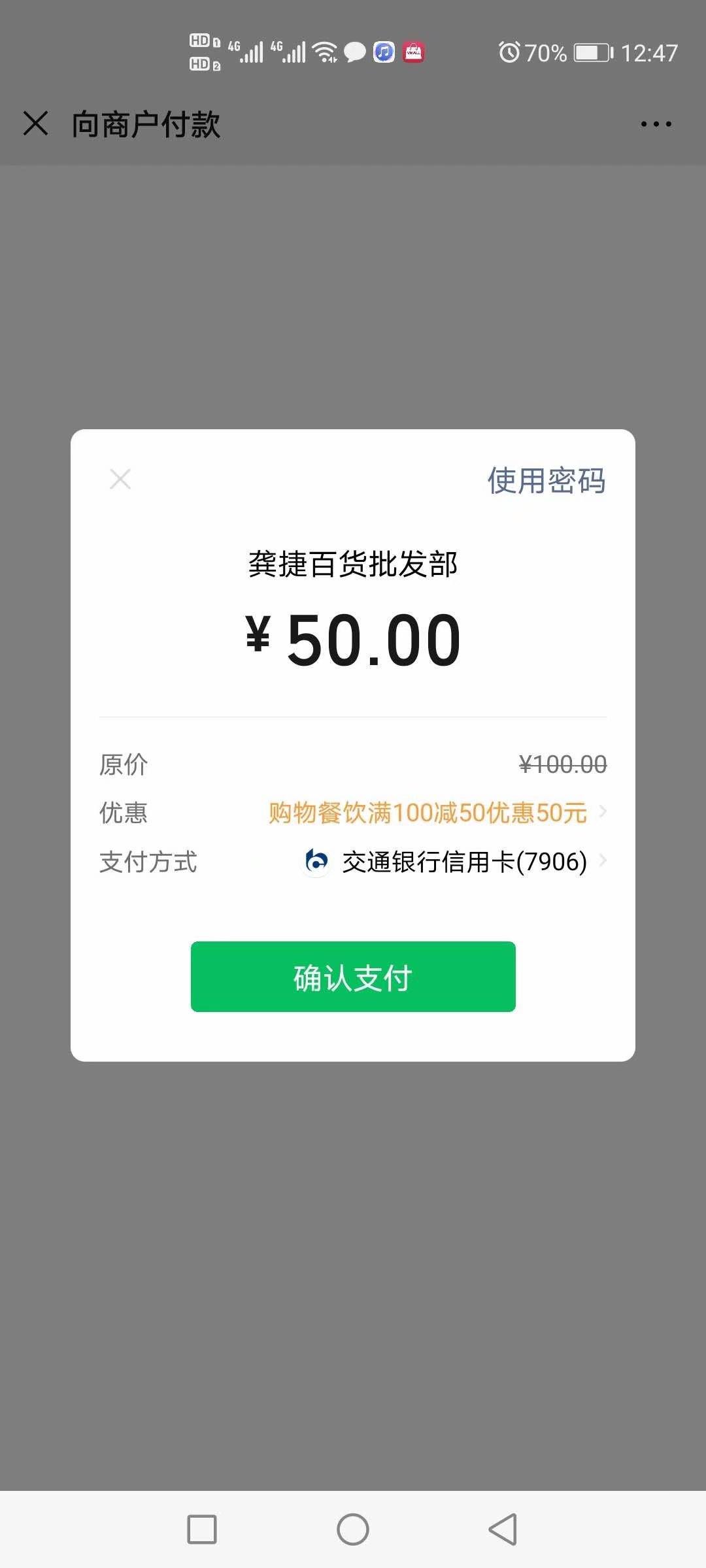
Task: Go back using the system back button
Action: pyautogui.click(x=503, y=1529)
